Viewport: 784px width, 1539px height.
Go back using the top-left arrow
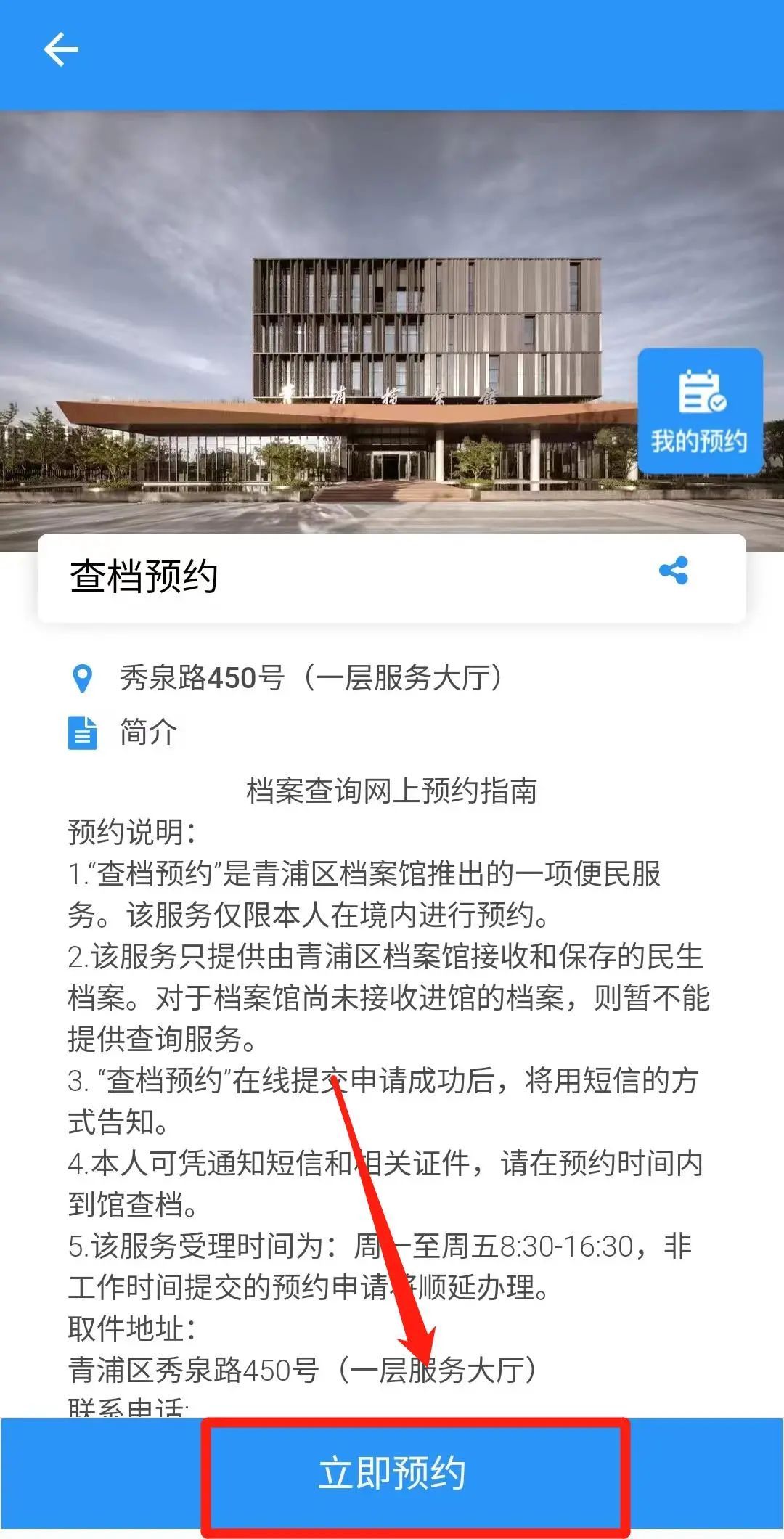[61, 51]
